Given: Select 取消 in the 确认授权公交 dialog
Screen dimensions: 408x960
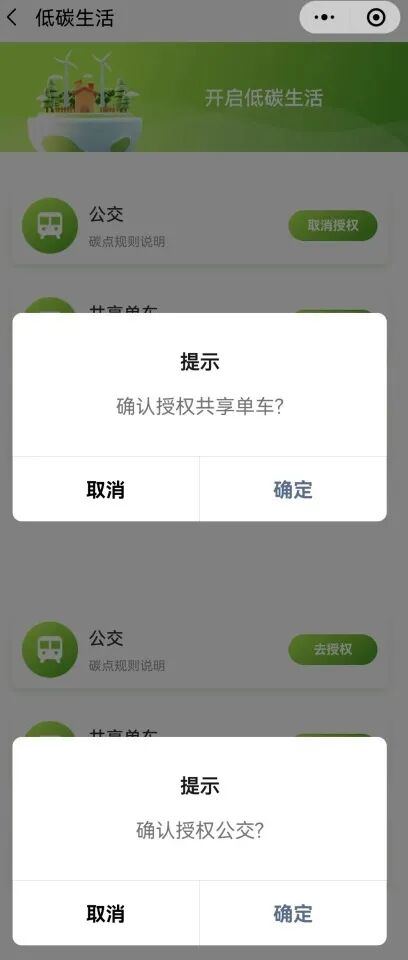Looking at the screenshot, I should (x=105, y=913).
